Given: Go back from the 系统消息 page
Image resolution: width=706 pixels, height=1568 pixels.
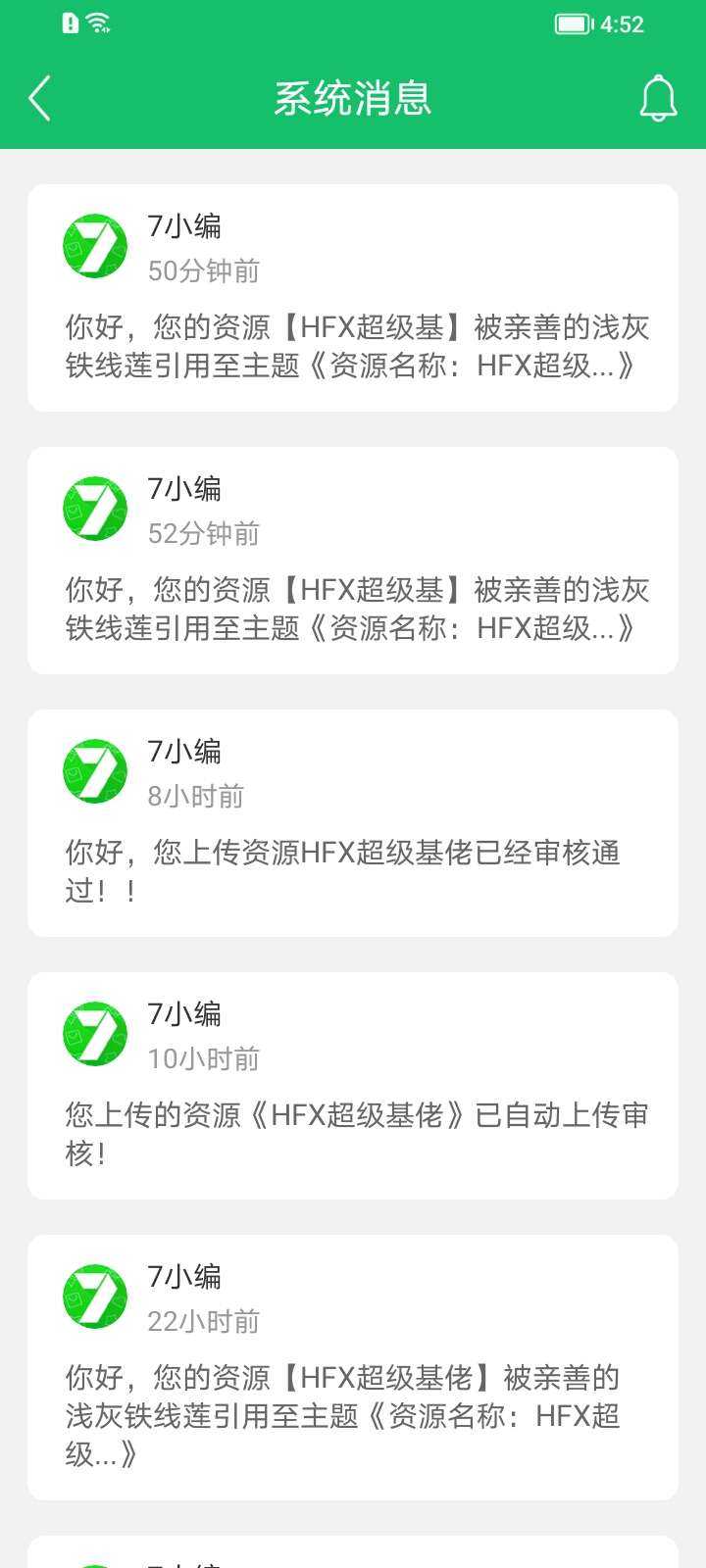Looking at the screenshot, I should click(39, 99).
